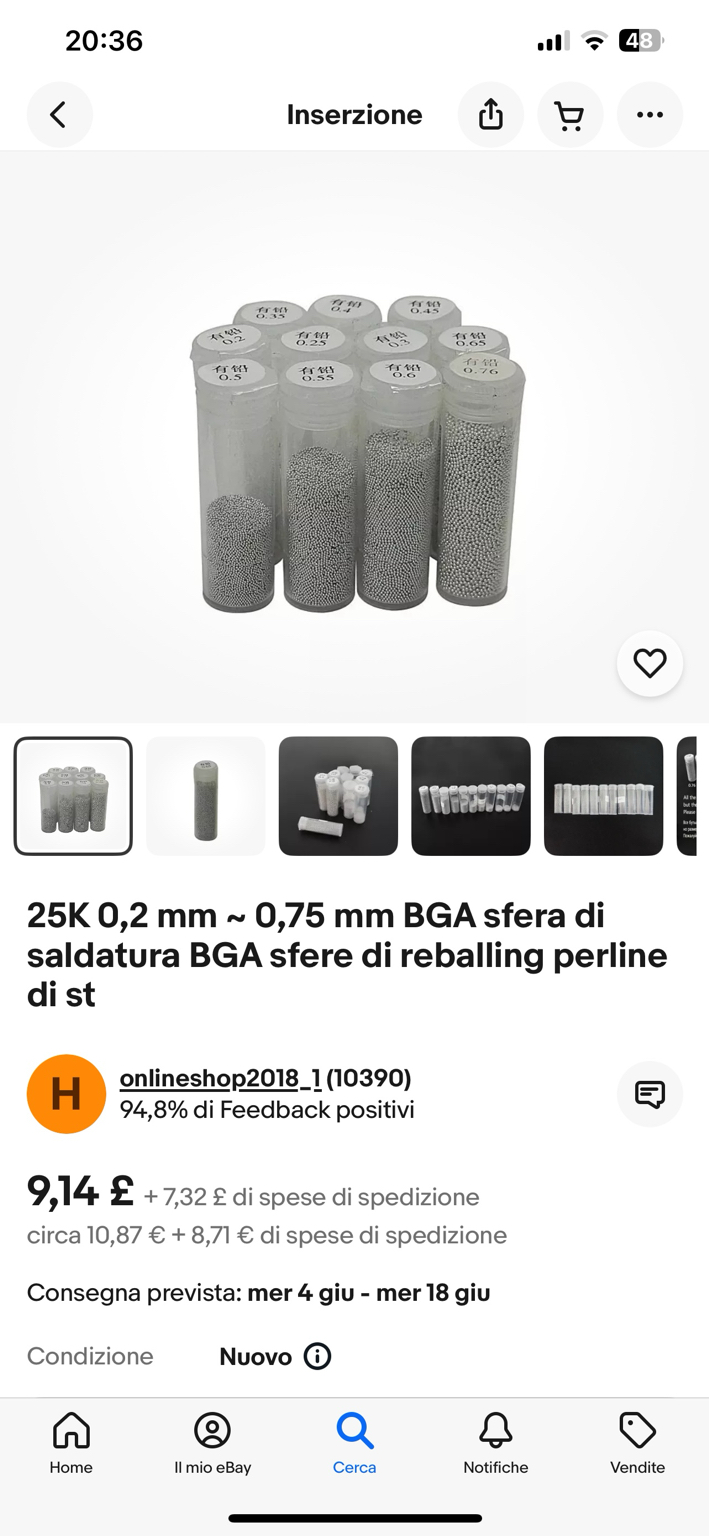Open the Il mio eBay tab
Image resolution: width=709 pixels, height=1536 pixels.
coord(212,1444)
